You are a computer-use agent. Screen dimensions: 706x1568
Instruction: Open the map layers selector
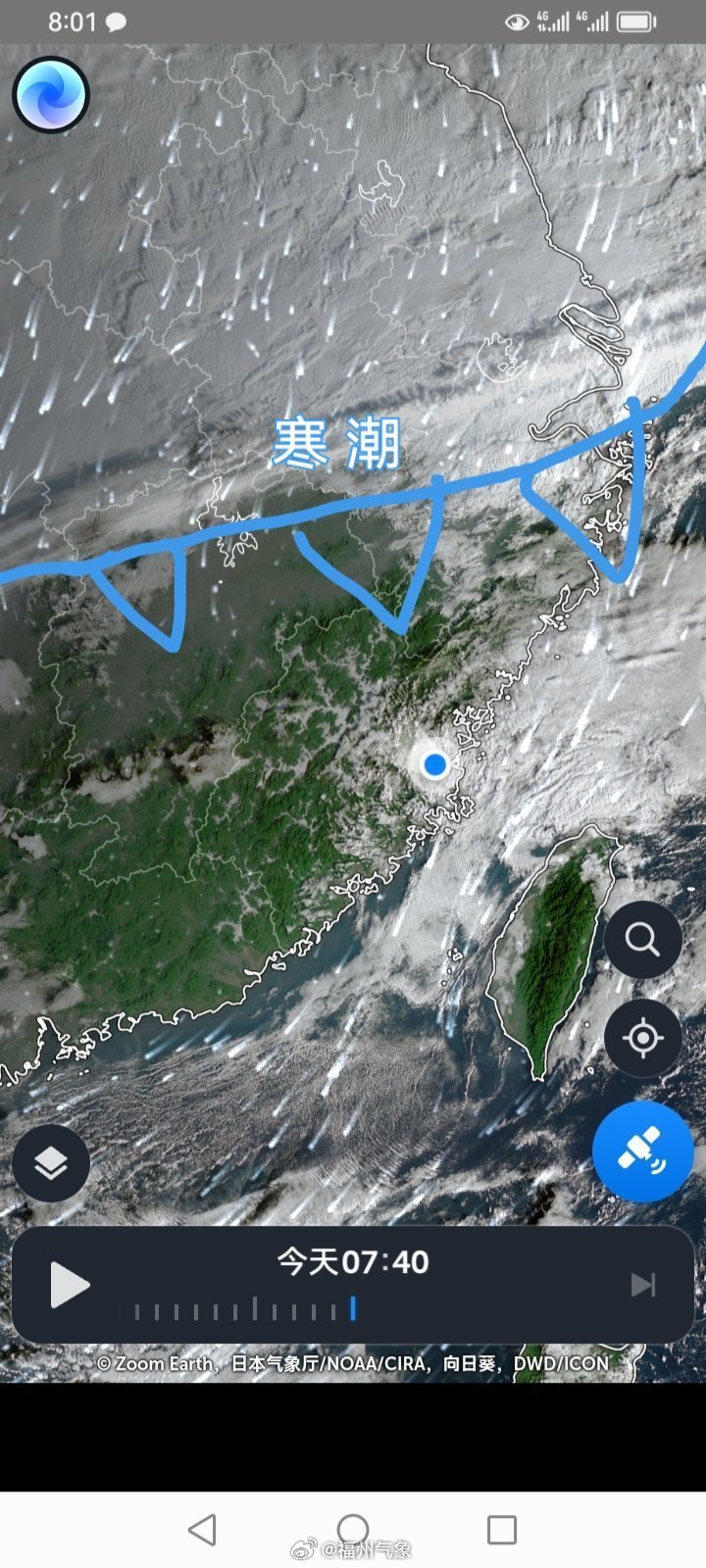[x=51, y=1163]
